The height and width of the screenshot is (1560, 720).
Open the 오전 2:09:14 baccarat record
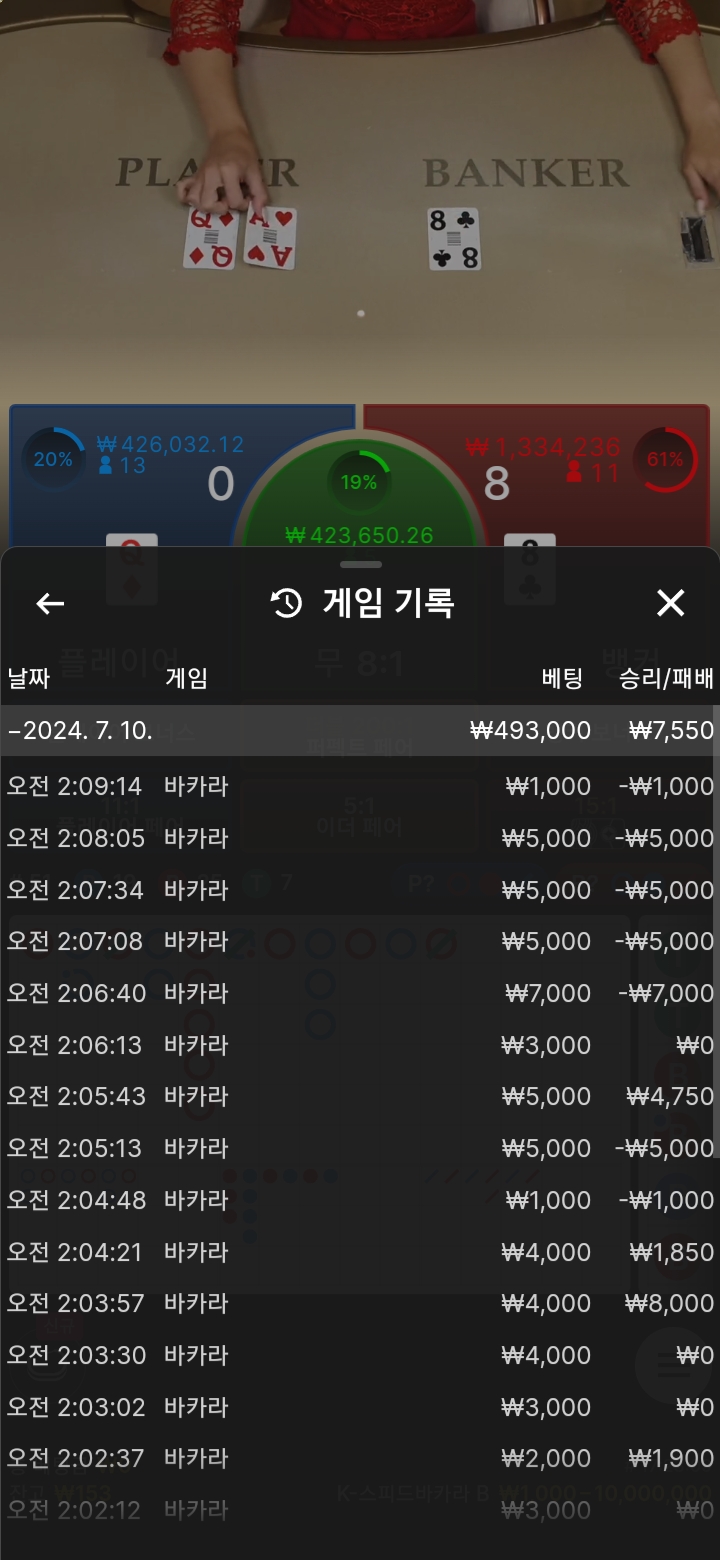[x=360, y=786]
